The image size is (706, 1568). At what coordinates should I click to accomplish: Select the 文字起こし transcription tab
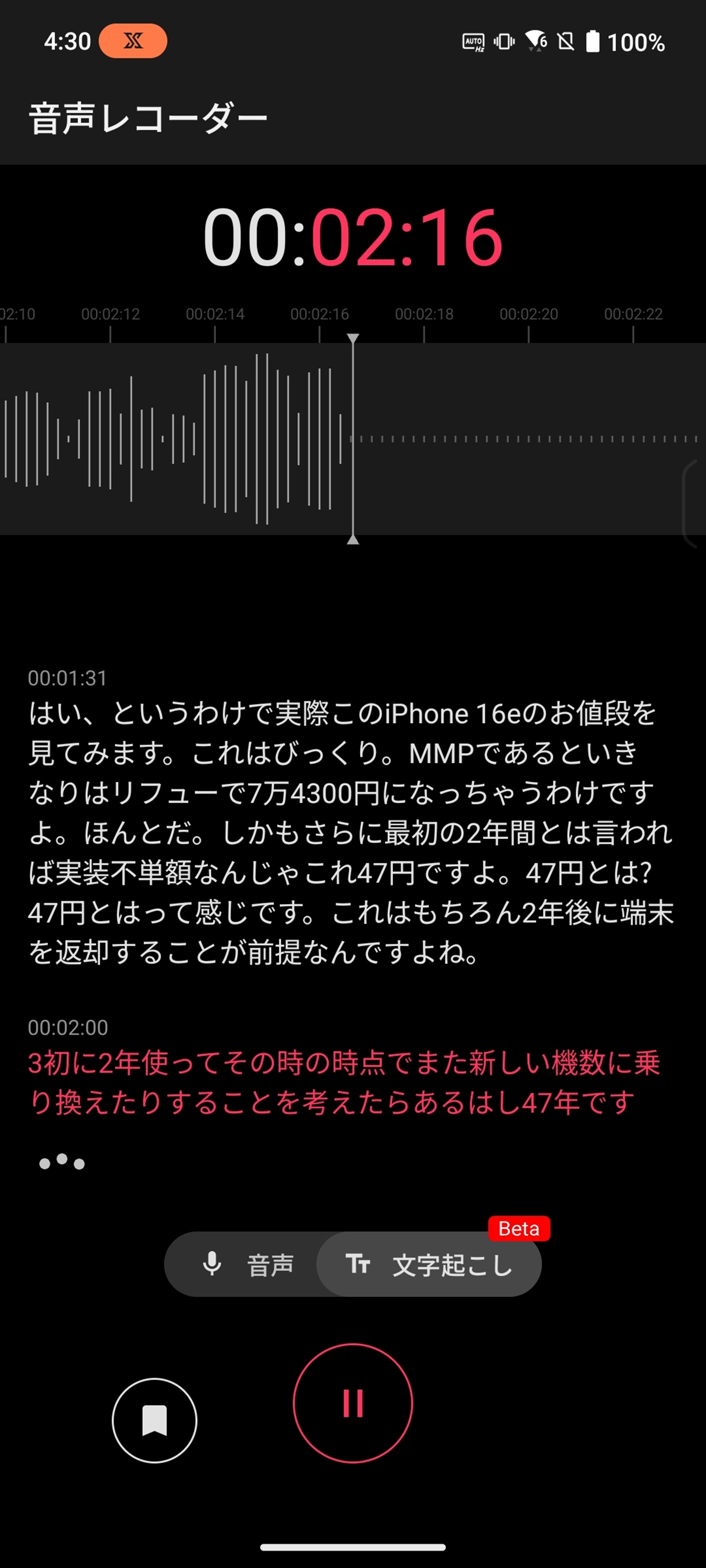click(429, 1265)
